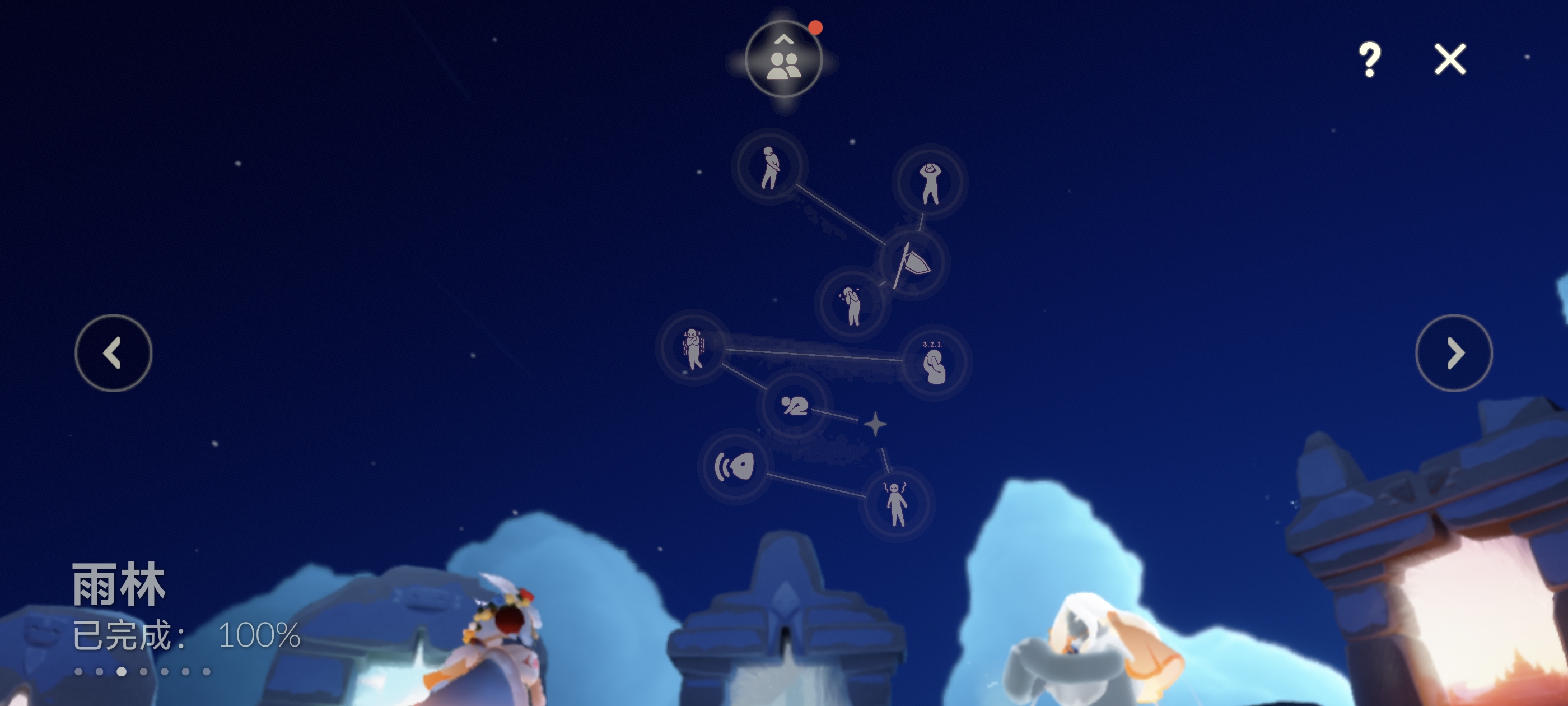Tap the four-pointed star node

point(875,425)
